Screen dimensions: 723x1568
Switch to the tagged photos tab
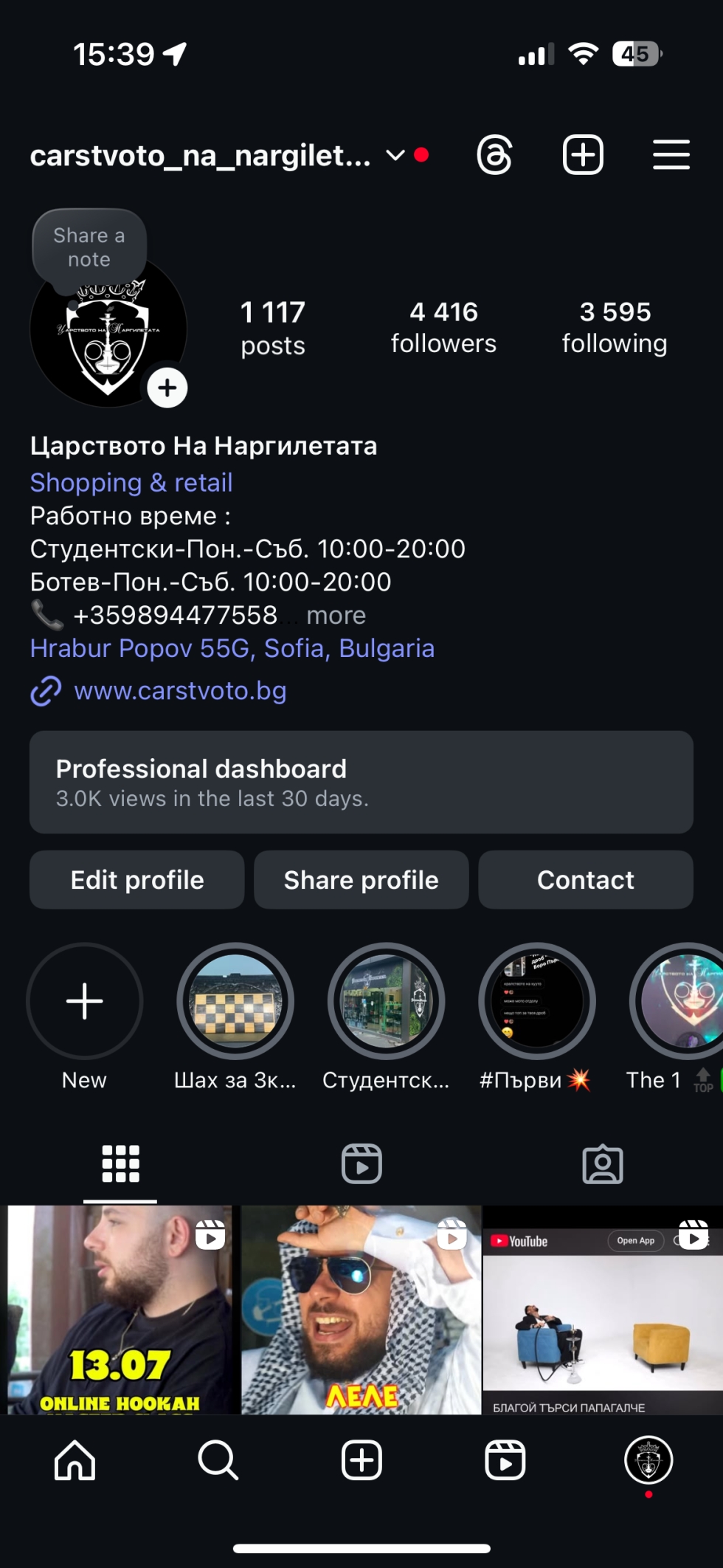click(x=603, y=1164)
